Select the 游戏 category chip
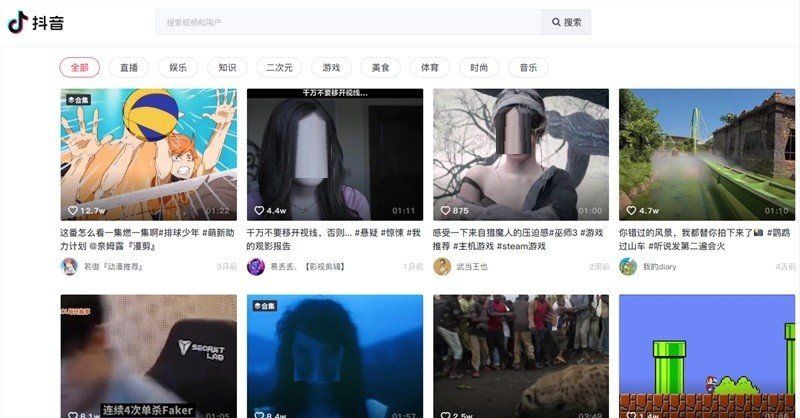This screenshot has width=800, height=418. pos(331,68)
